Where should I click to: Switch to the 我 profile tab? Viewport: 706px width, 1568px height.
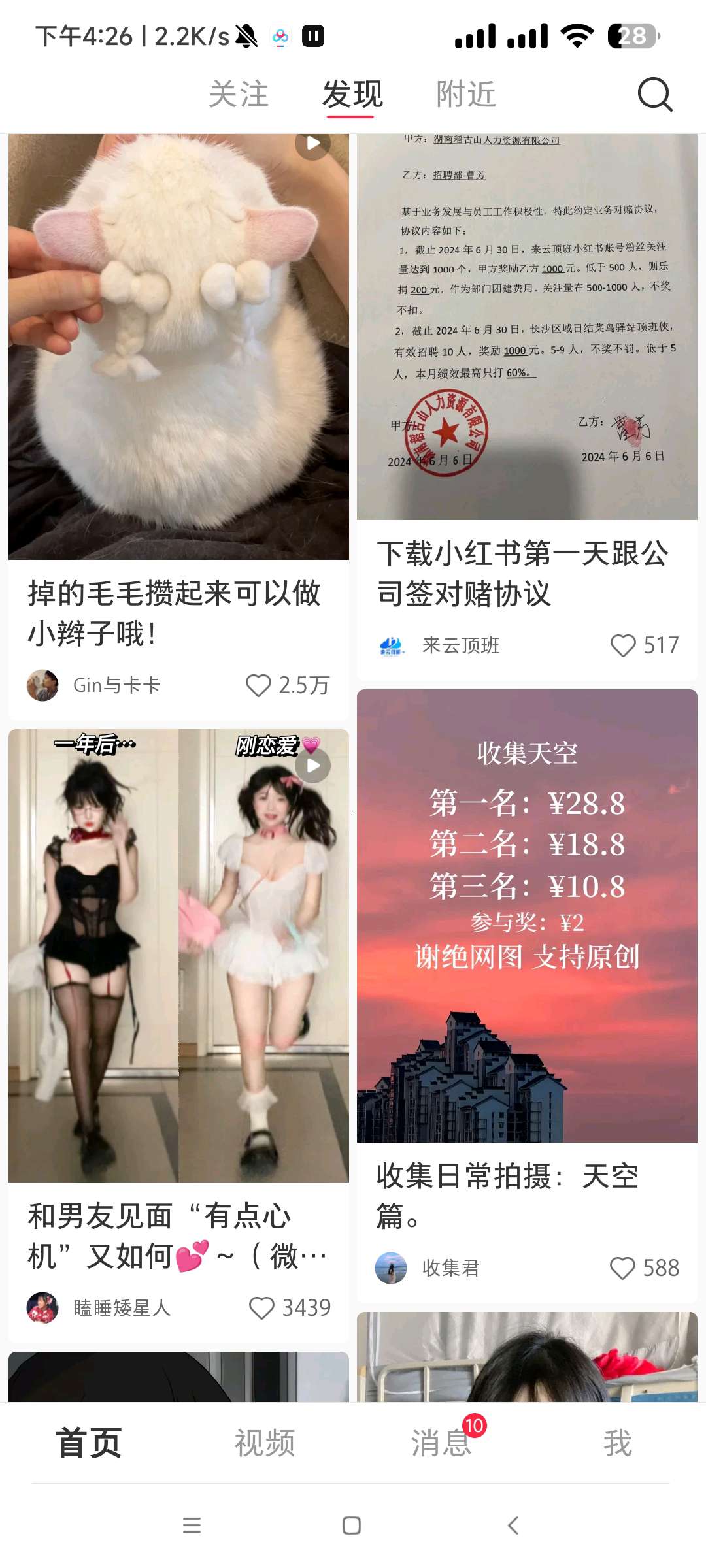pos(618,1443)
